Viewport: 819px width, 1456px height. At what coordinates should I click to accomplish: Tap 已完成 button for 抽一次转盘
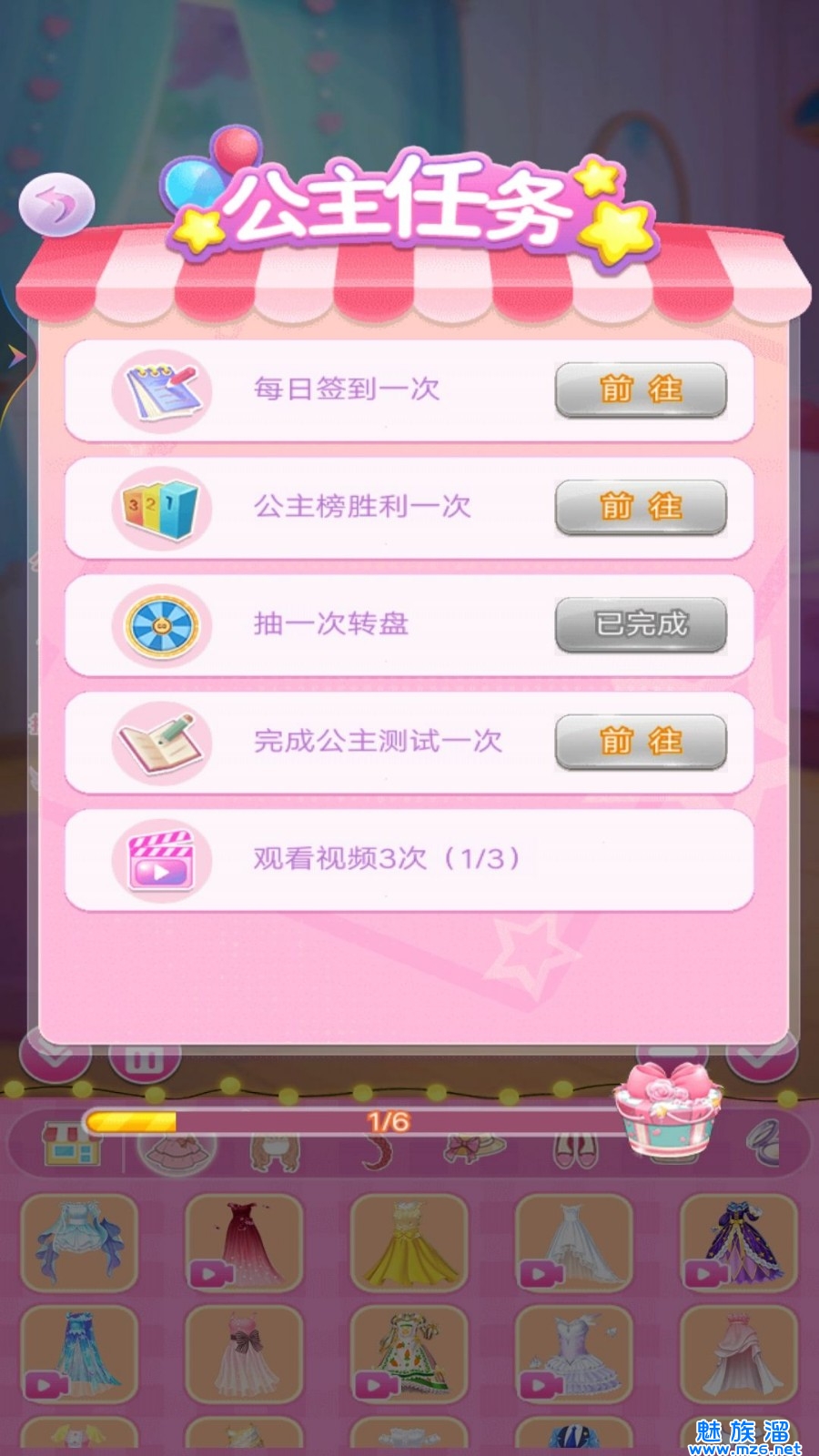point(641,624)
